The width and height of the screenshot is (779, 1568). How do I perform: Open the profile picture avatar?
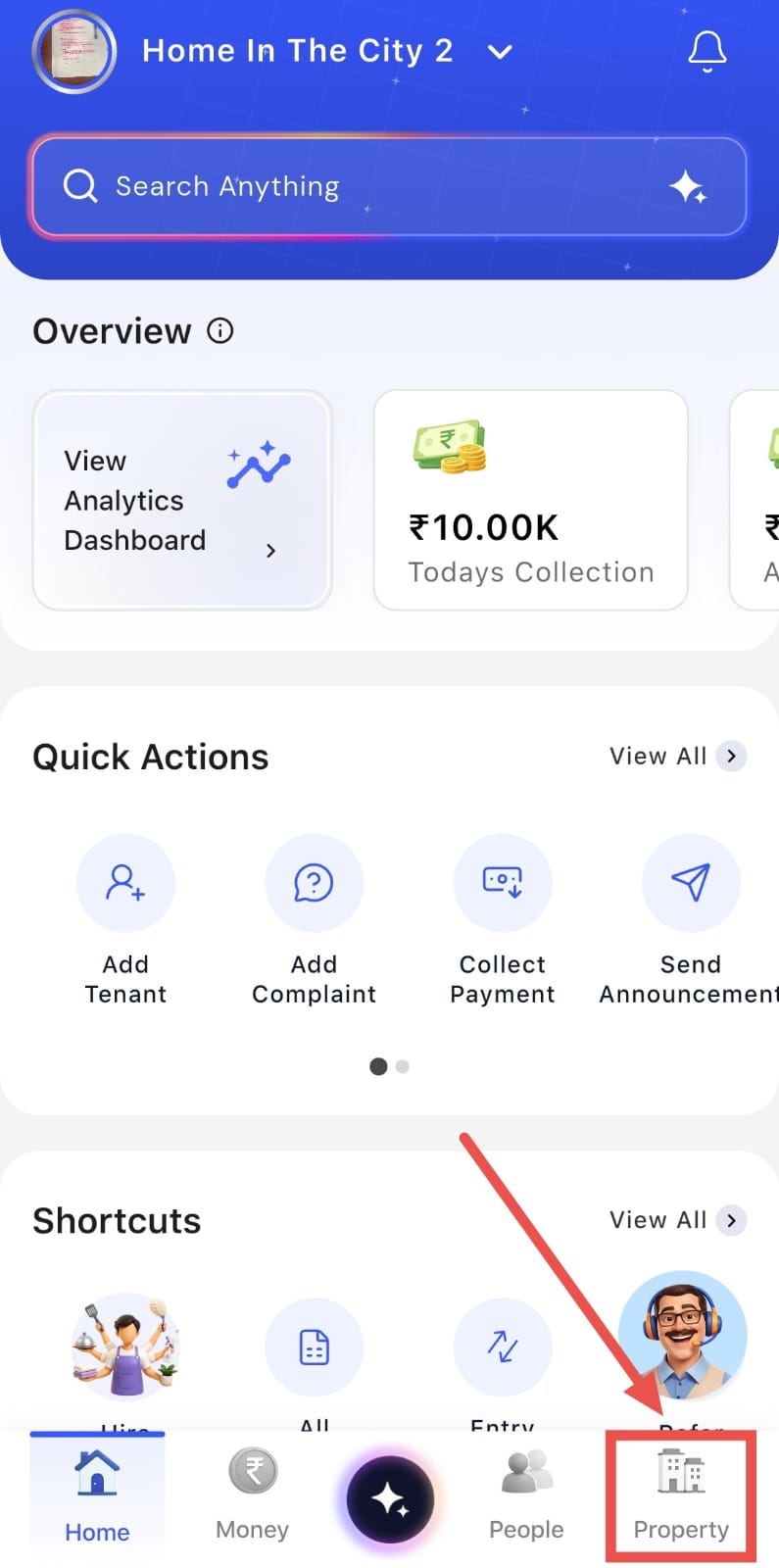point(74,51)
